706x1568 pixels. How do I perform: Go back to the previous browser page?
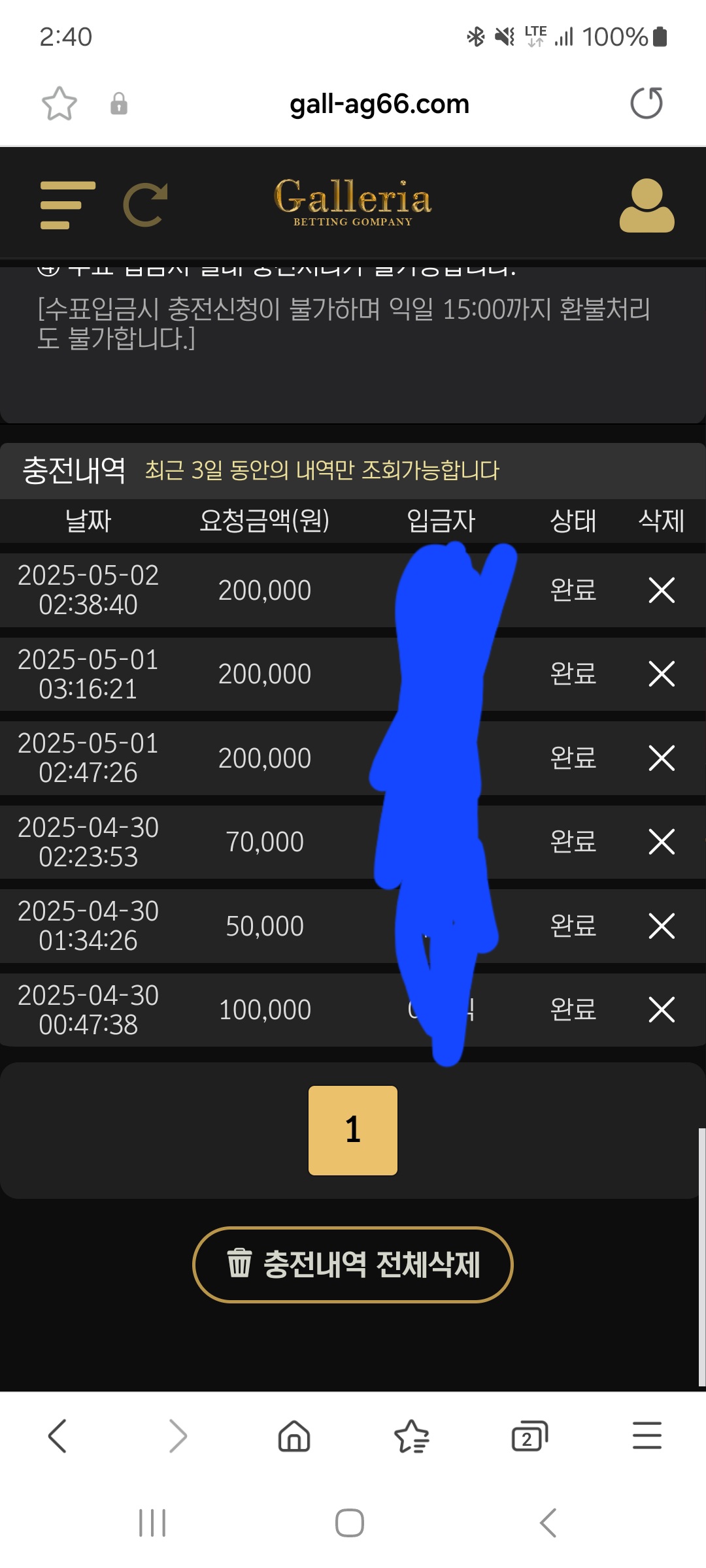(58, 1436)
